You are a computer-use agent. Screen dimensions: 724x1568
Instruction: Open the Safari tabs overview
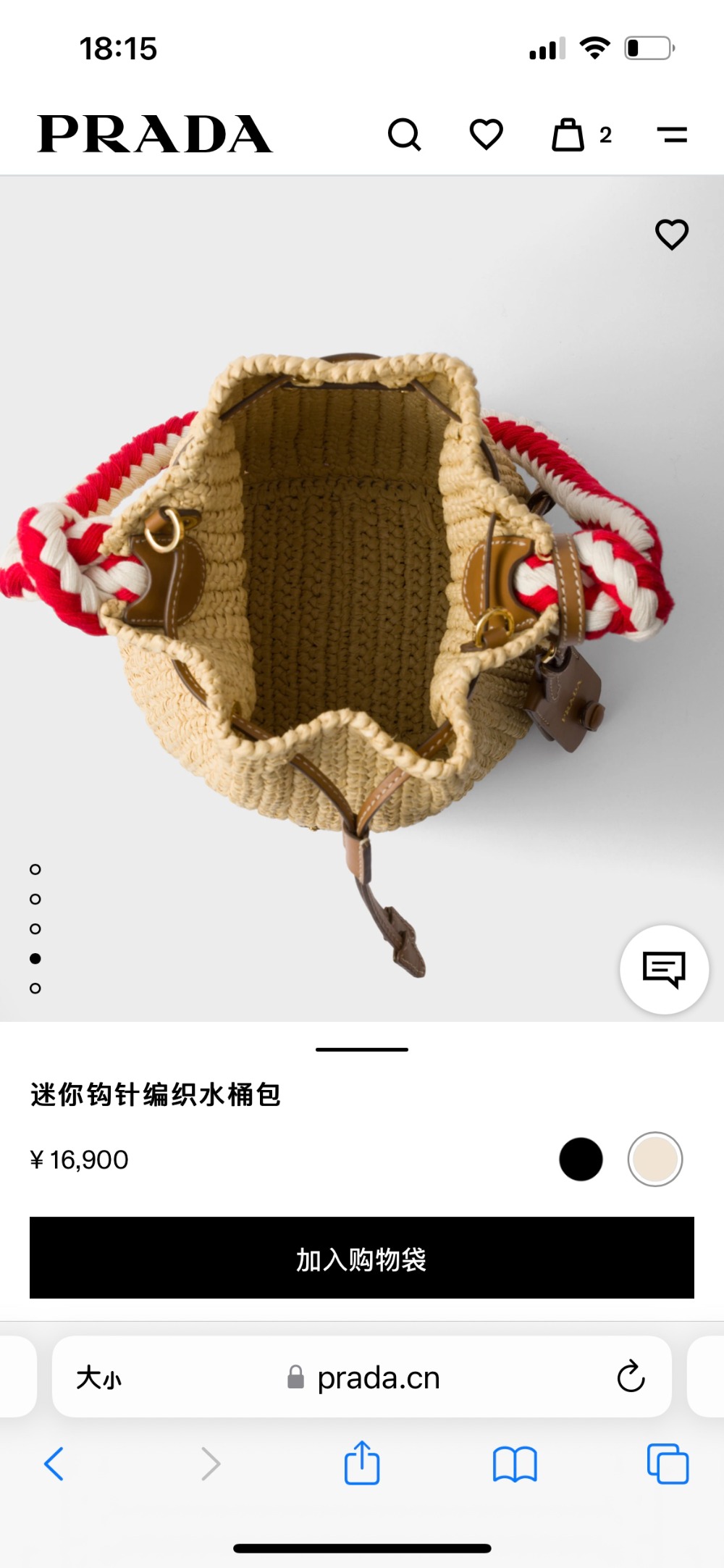(668, 1464)
